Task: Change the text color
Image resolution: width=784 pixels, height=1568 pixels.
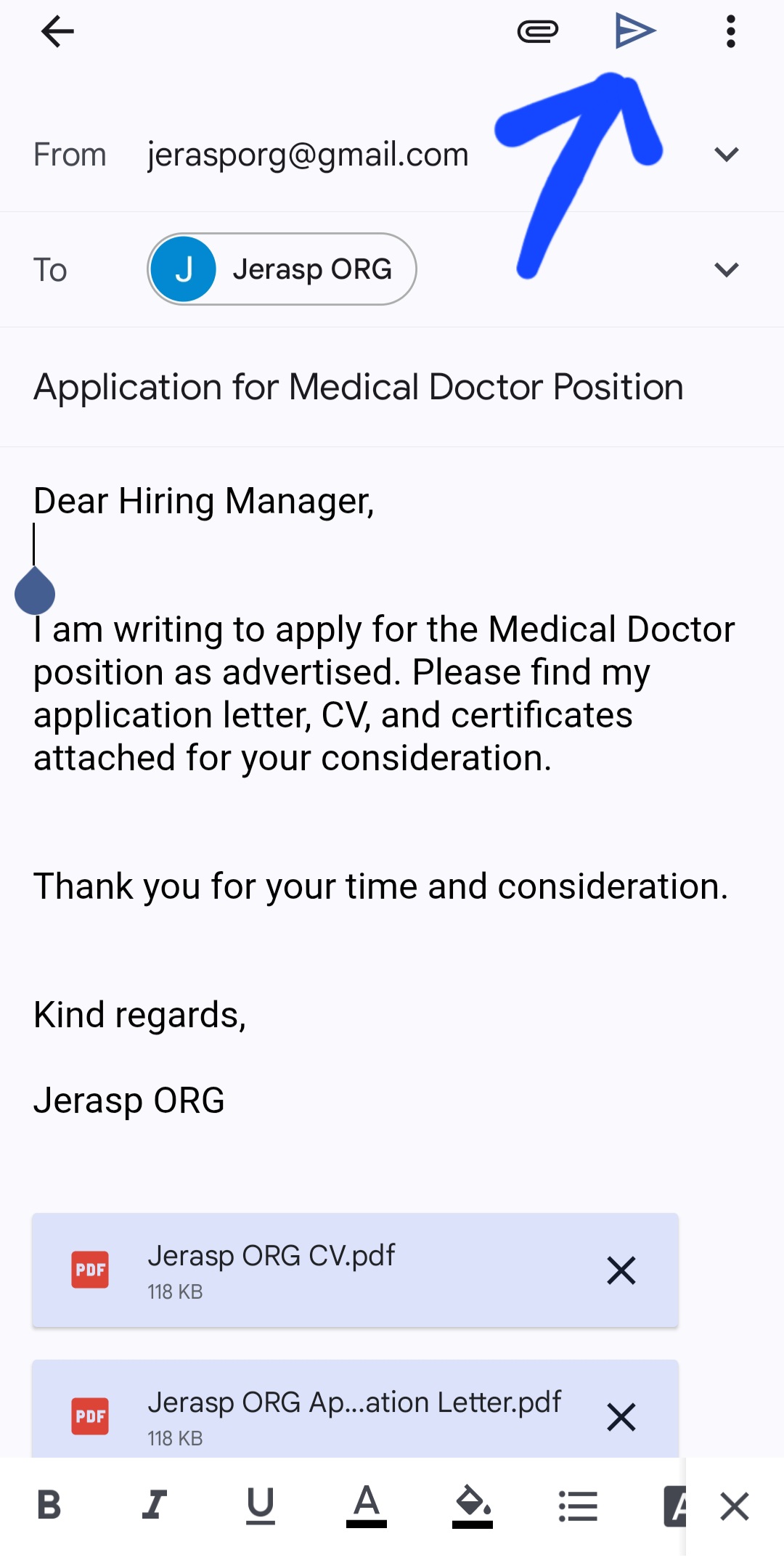Action: (x=366, y=1506)
